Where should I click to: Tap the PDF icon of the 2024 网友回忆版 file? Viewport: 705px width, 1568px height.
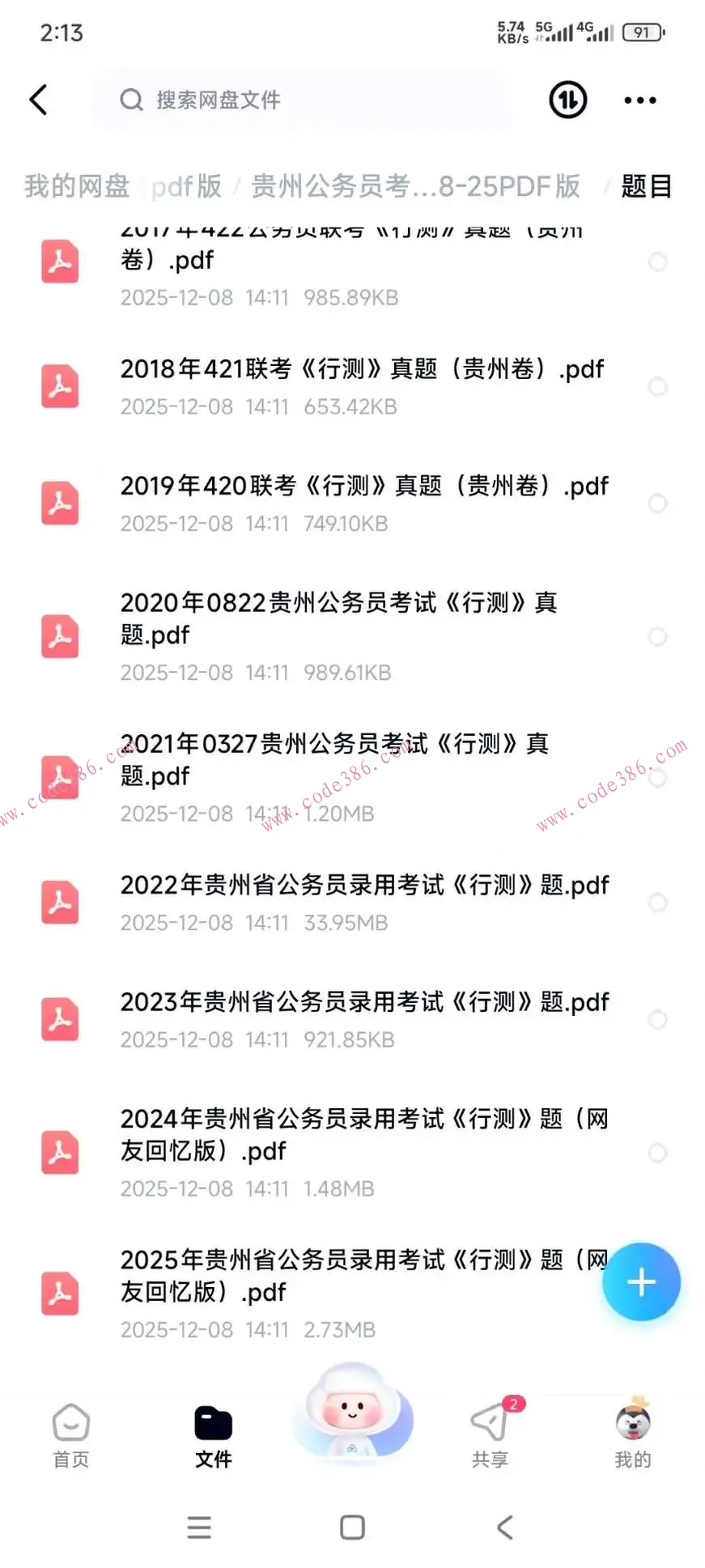coord(59,1152)
